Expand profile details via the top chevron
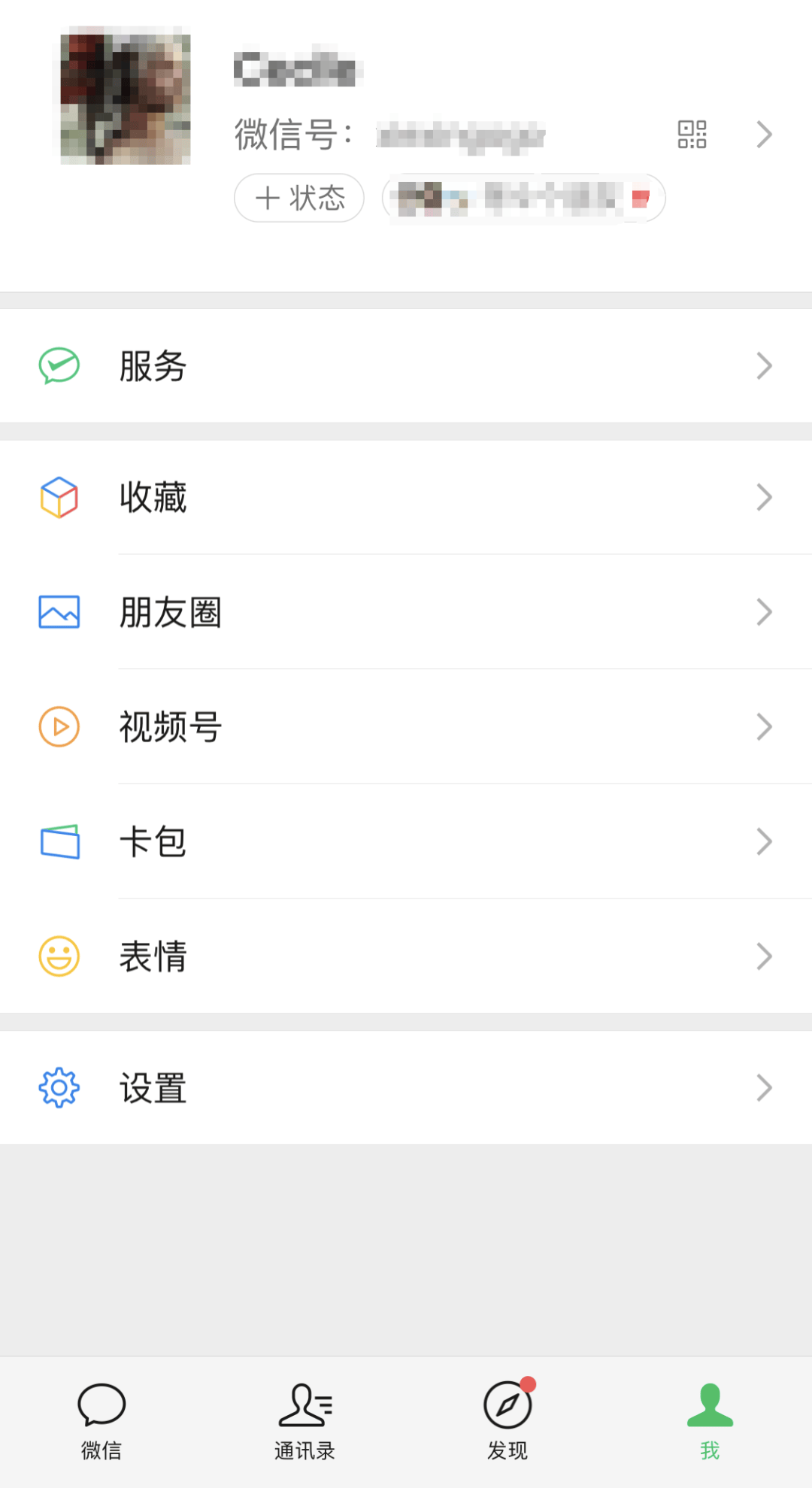Image resolution: width=812 pixels, height=1488 pixels. (765, 134)
